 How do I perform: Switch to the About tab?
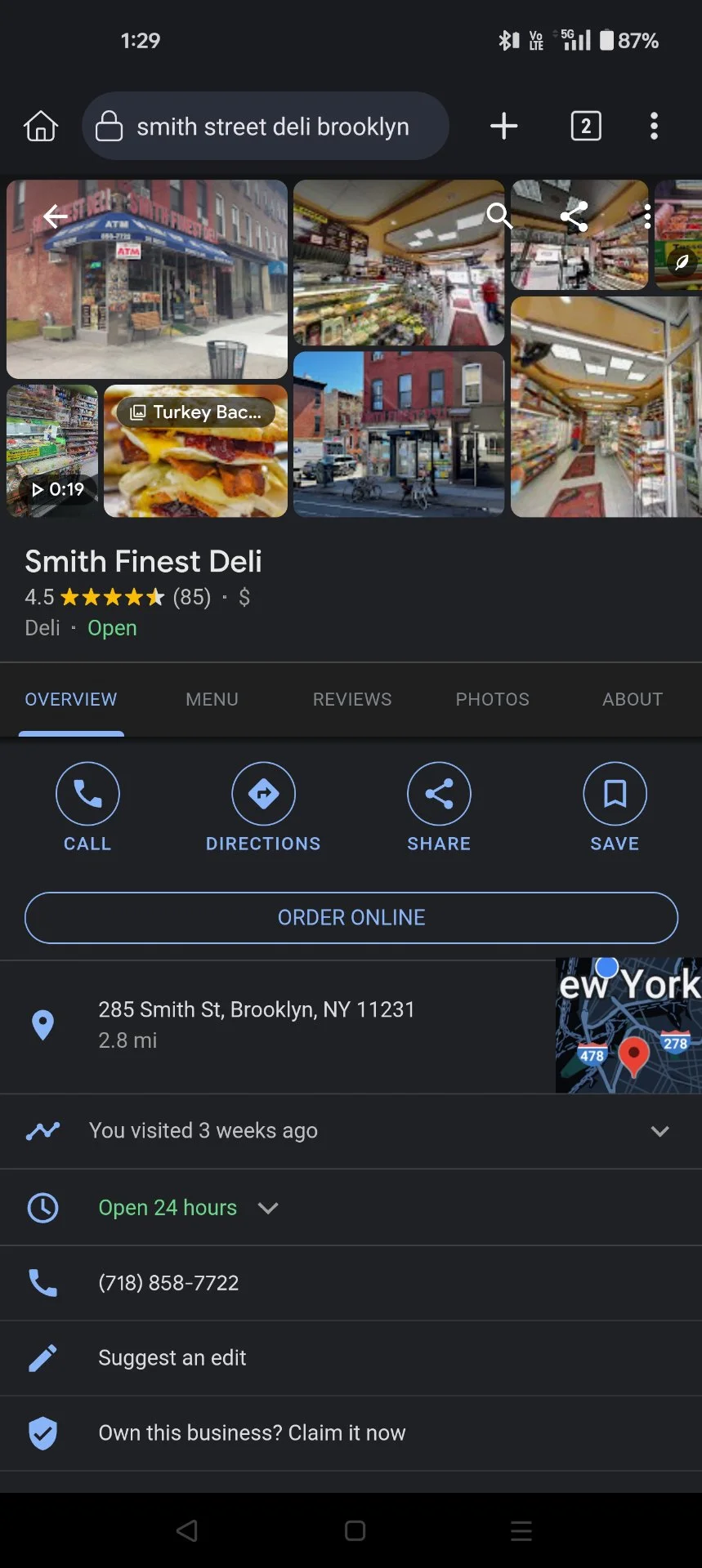point(633,699)
